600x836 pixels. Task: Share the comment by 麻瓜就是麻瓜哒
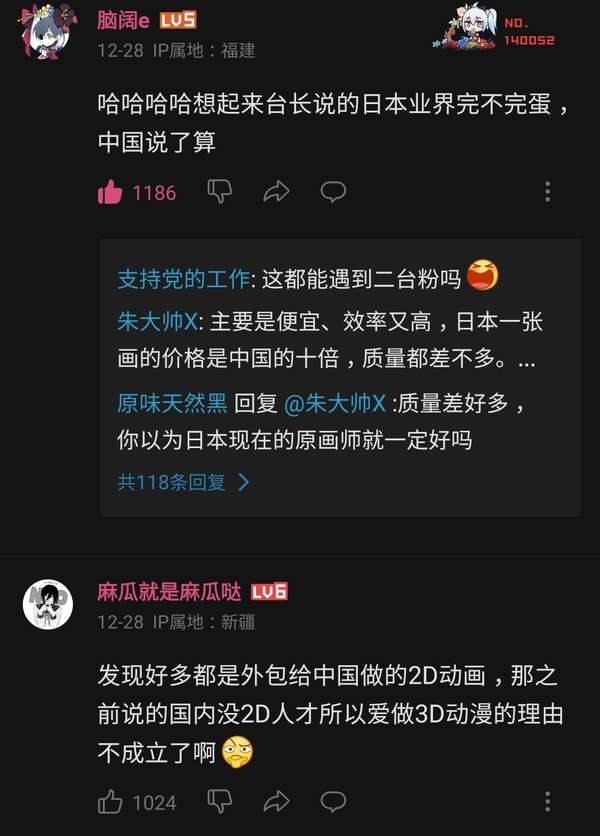pos(277,801)
